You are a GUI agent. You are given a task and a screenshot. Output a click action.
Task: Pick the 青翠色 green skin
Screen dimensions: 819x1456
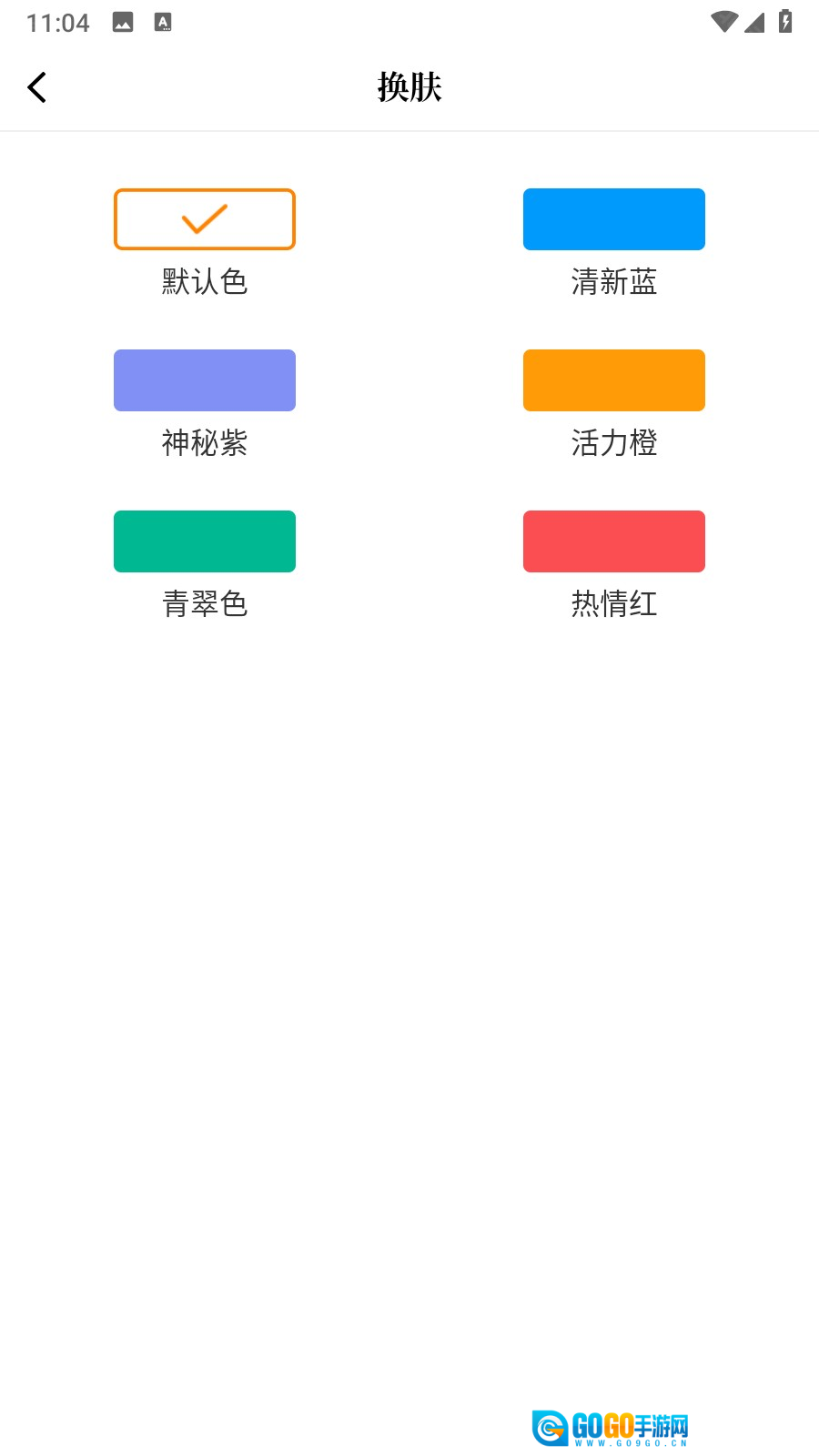[x=204, y=541]
